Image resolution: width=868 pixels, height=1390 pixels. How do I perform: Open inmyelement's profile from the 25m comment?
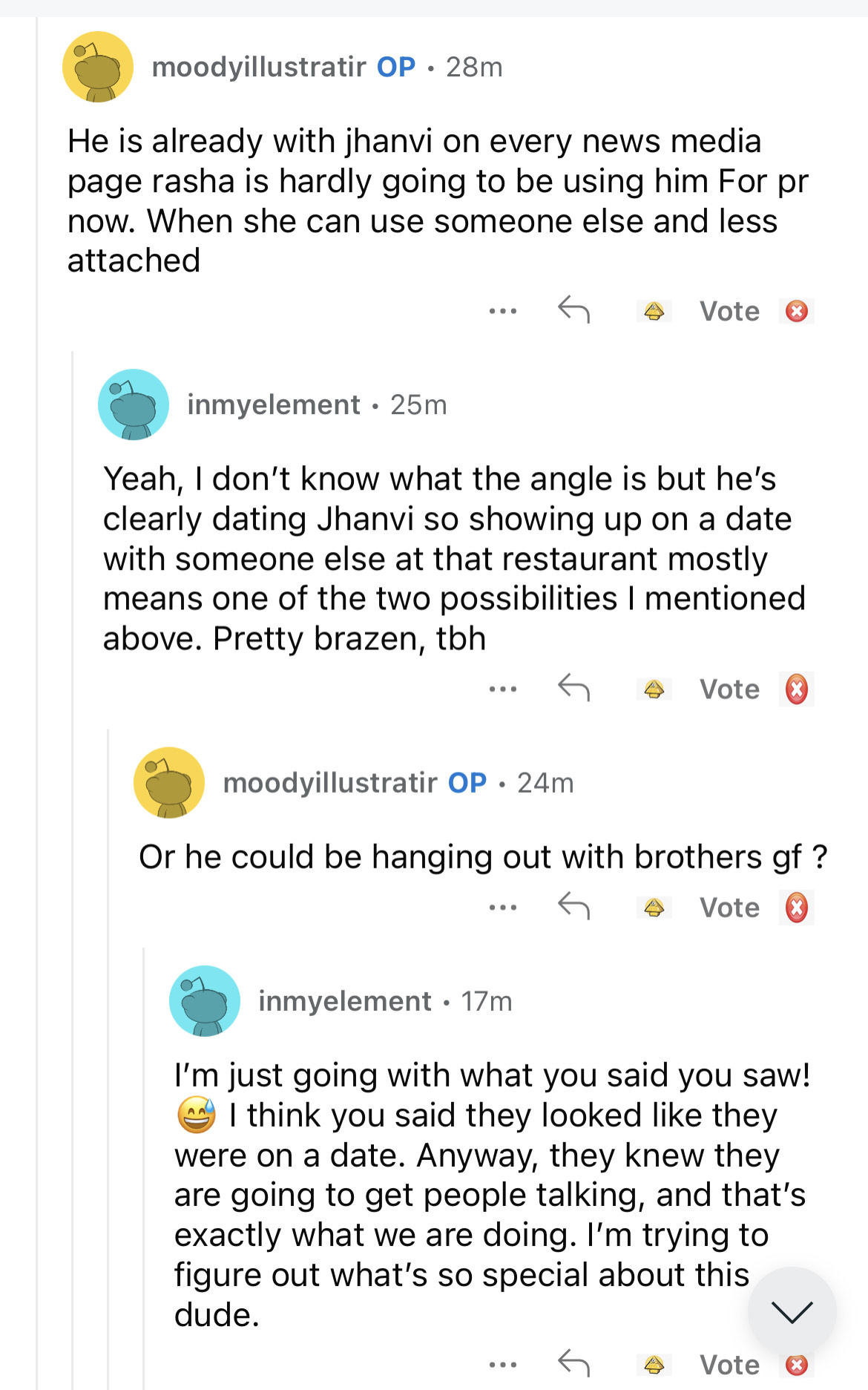tap(273, 405)
